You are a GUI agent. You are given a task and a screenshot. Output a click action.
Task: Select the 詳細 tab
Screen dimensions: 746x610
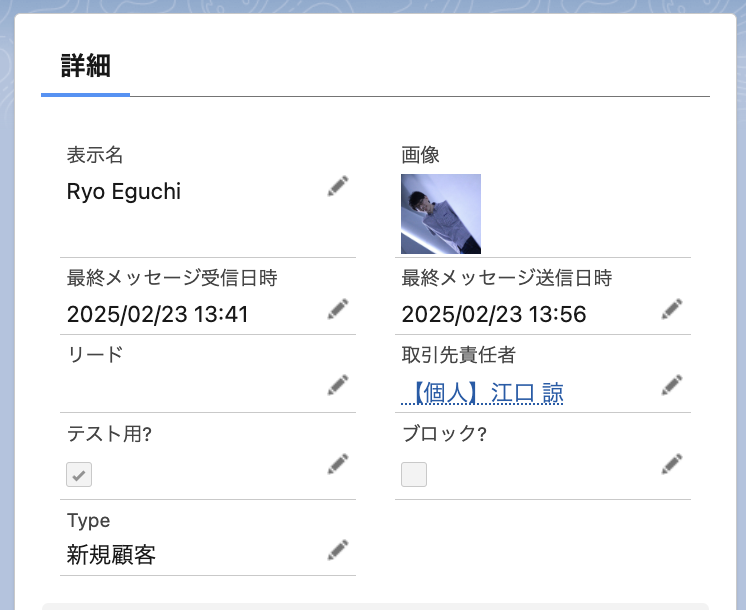click(x=85, y=67)
